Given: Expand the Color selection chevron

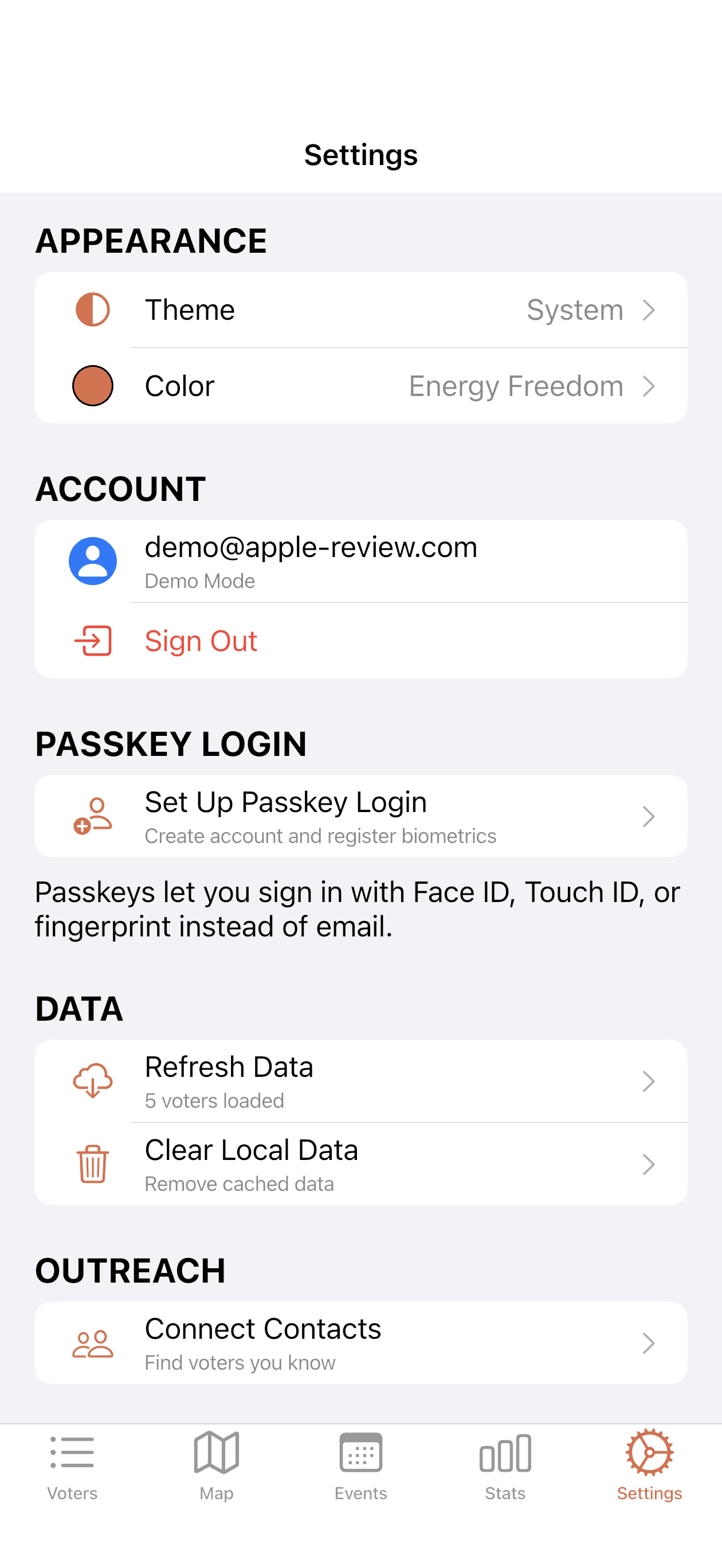Looking at the screenshot, I should coord(649,385).
